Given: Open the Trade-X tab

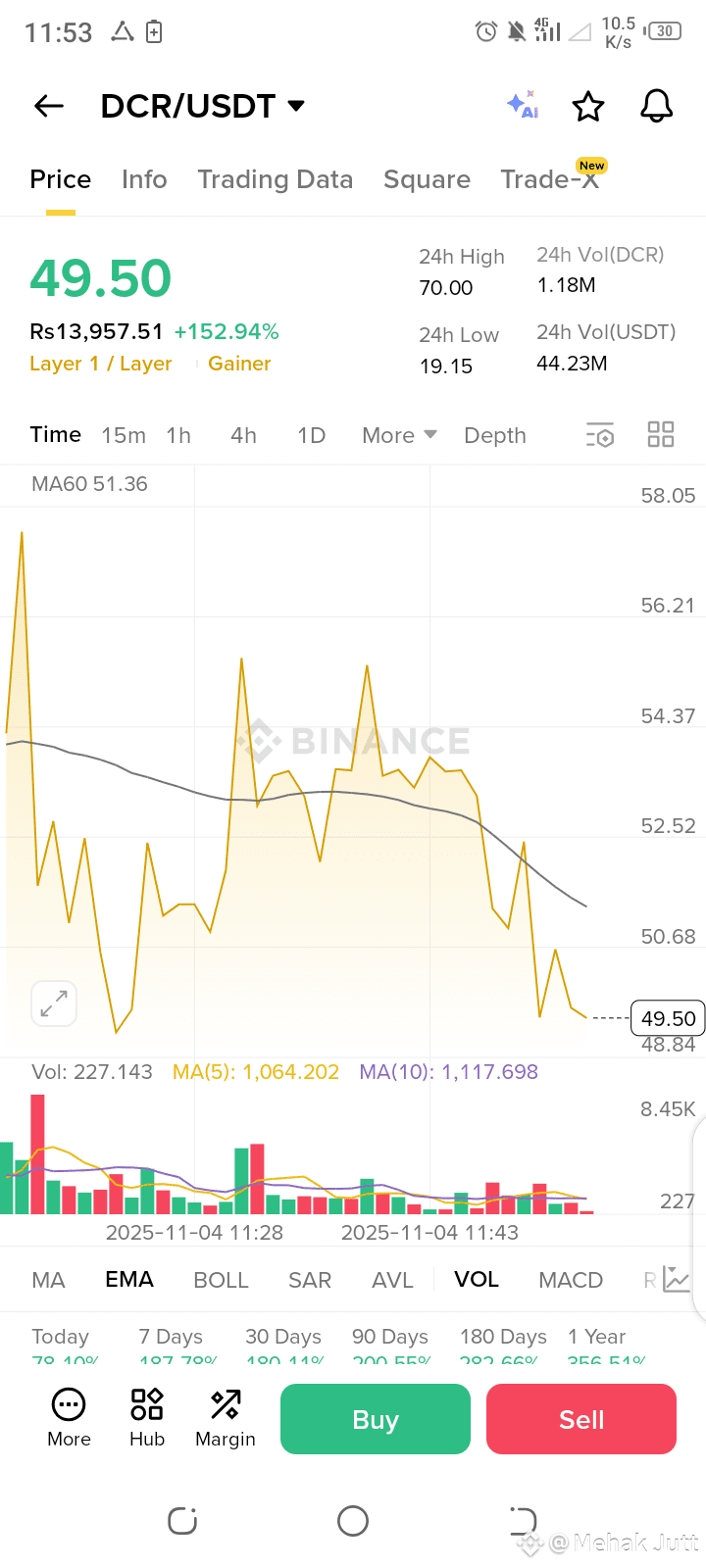Looking at the screenshot, I should [x=549, y=179].
